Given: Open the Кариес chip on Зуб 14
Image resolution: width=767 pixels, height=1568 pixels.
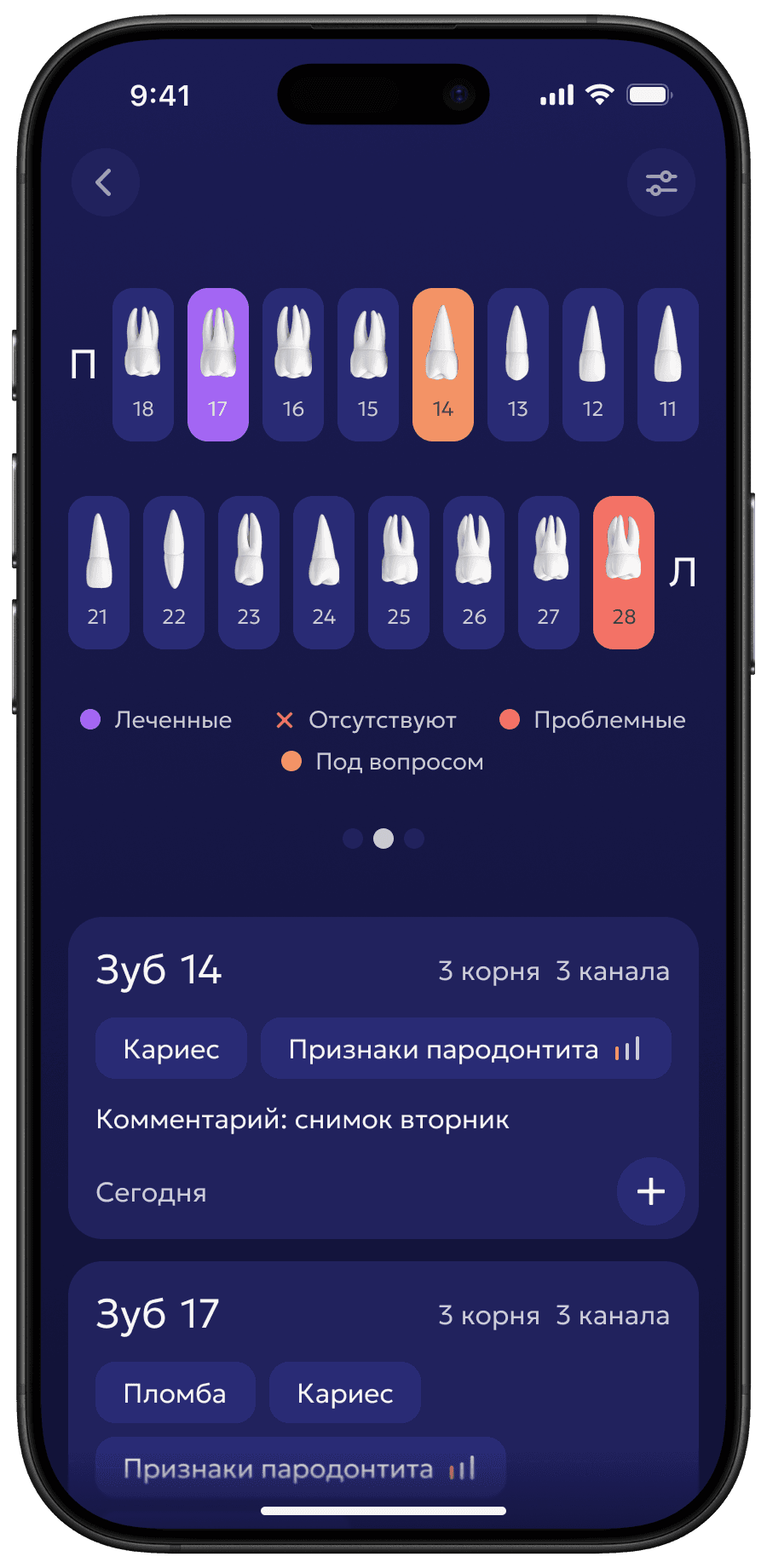Looking at the screenshot, I should click(x=171, y=1049).
